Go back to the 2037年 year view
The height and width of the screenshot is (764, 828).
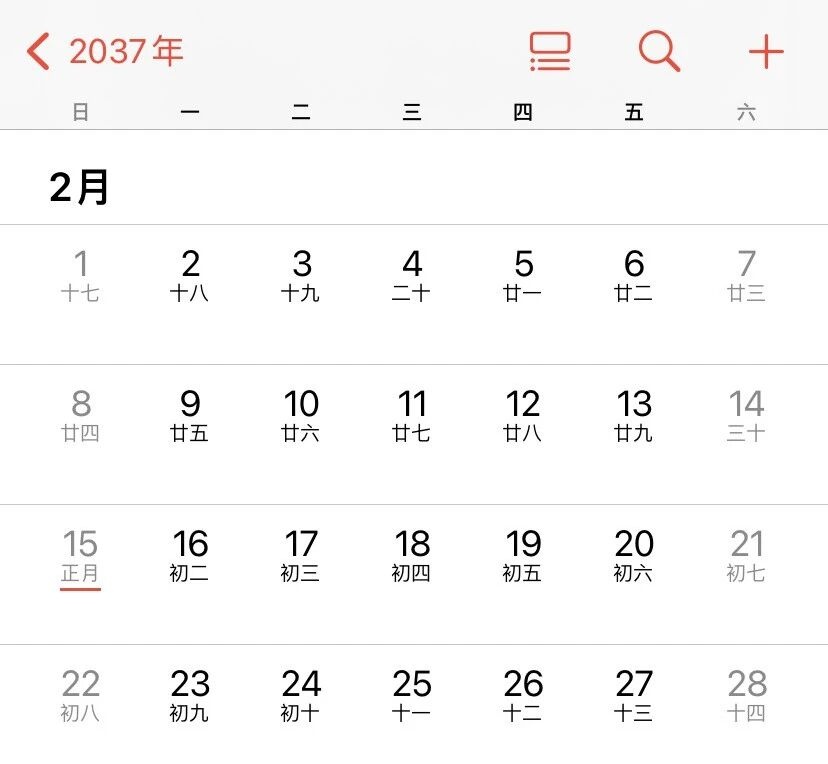coord(105,51)
